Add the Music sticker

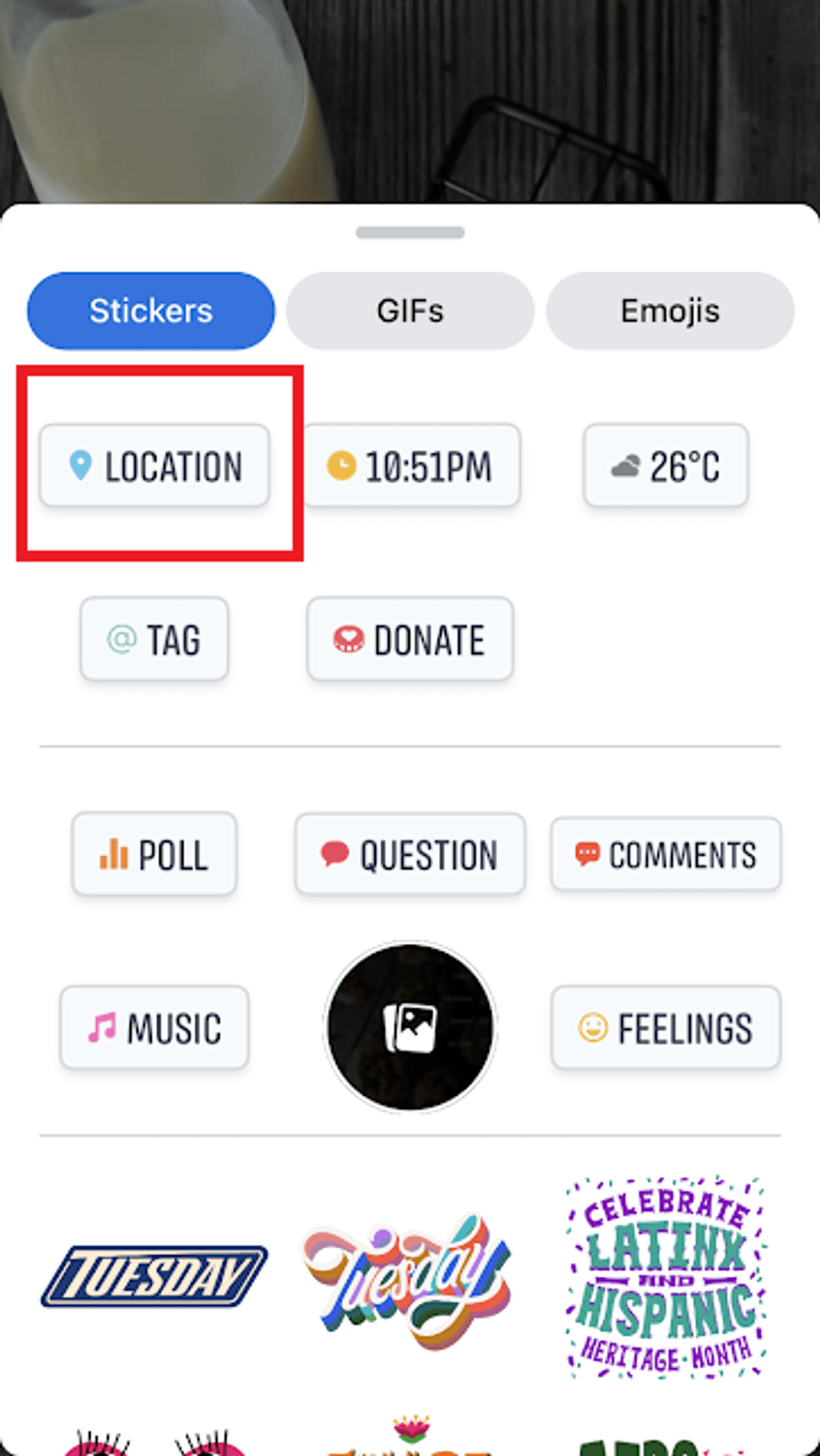(155, 1027)
